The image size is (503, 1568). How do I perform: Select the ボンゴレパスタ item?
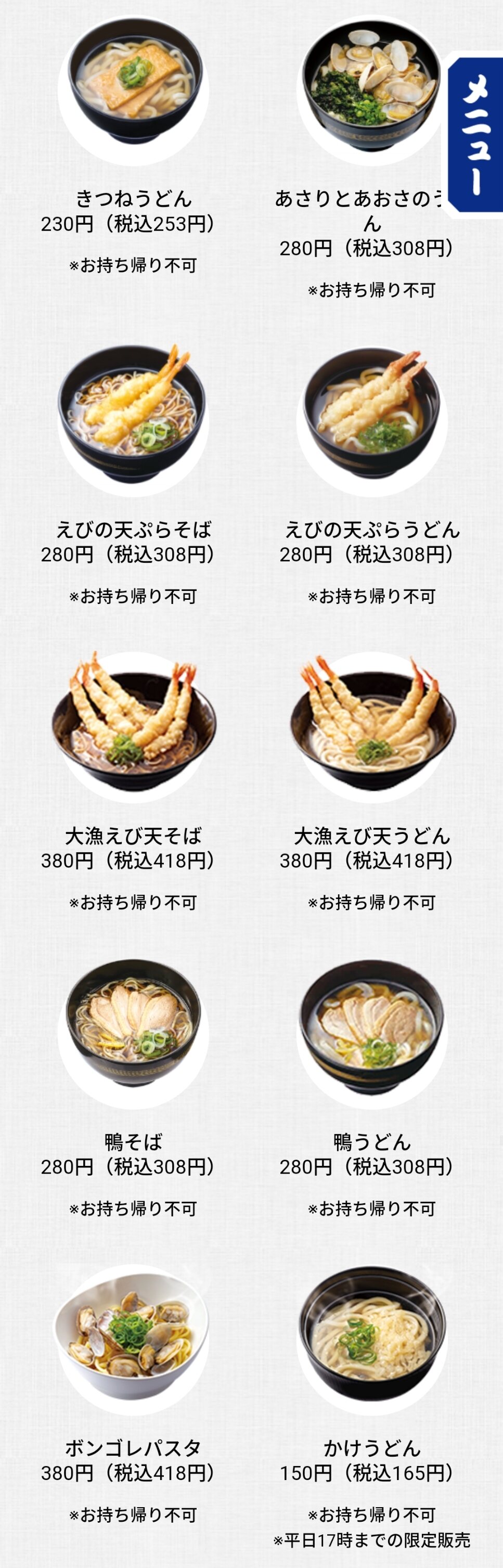pos(133,1339)
